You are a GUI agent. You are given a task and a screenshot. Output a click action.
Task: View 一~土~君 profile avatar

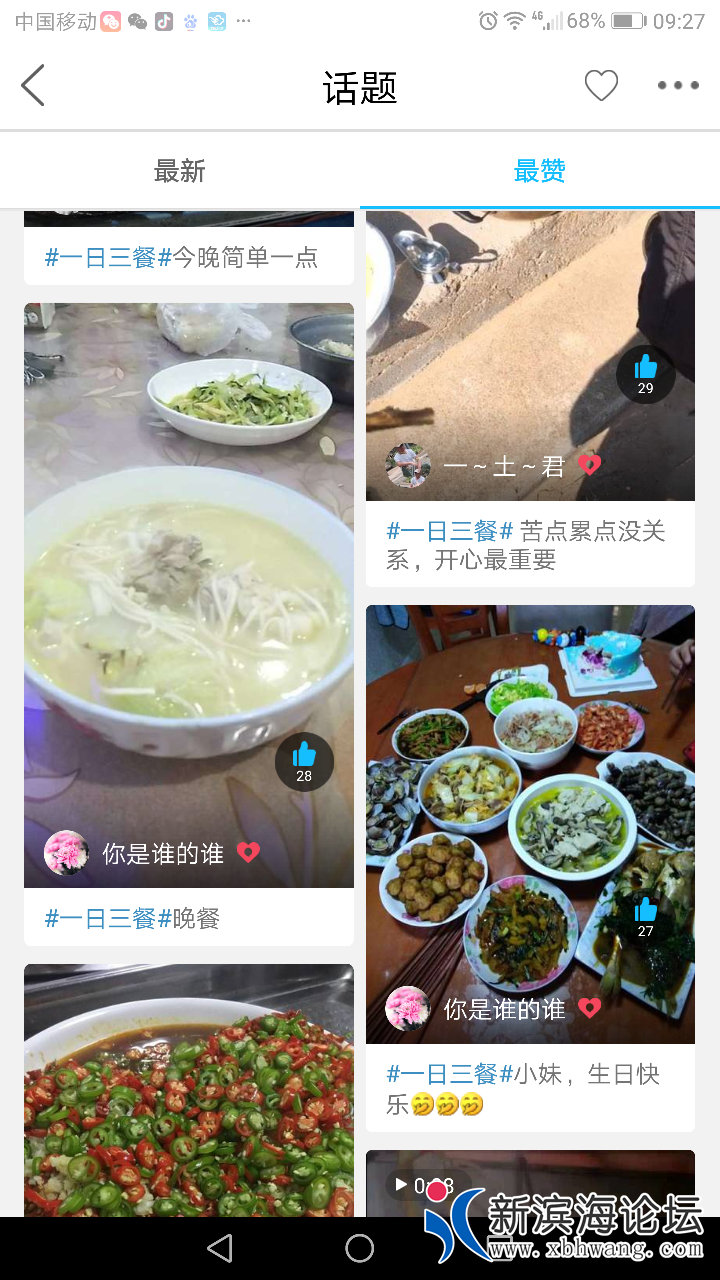point(409,465)
